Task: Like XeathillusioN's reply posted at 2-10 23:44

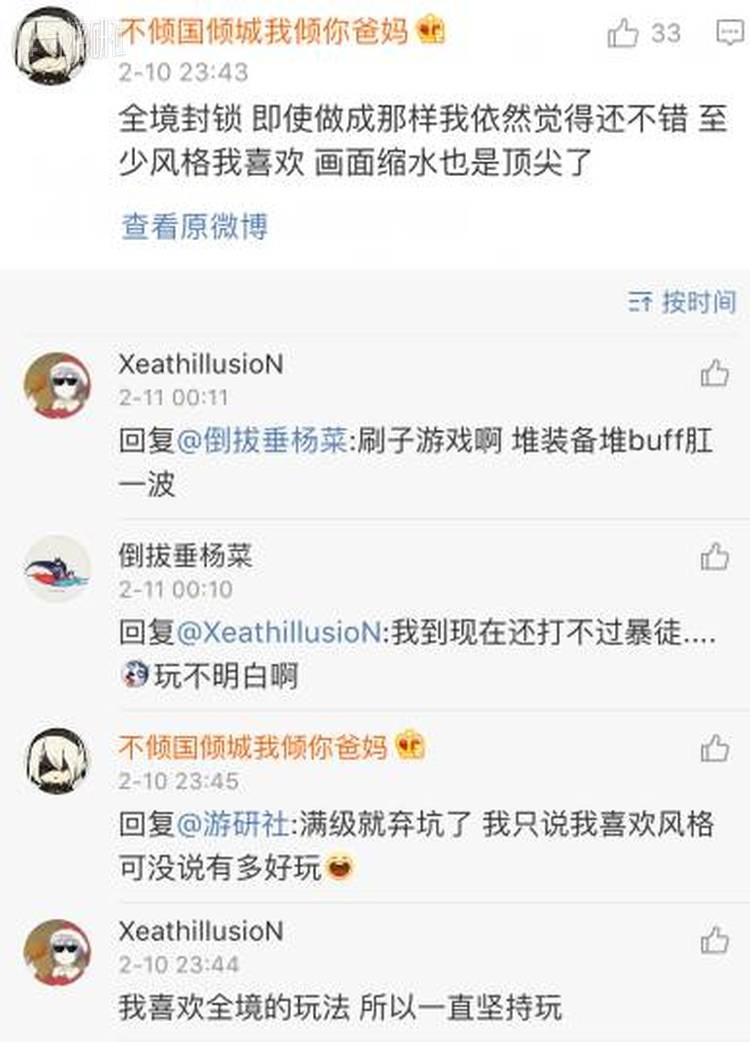Action: click(714, 940)
